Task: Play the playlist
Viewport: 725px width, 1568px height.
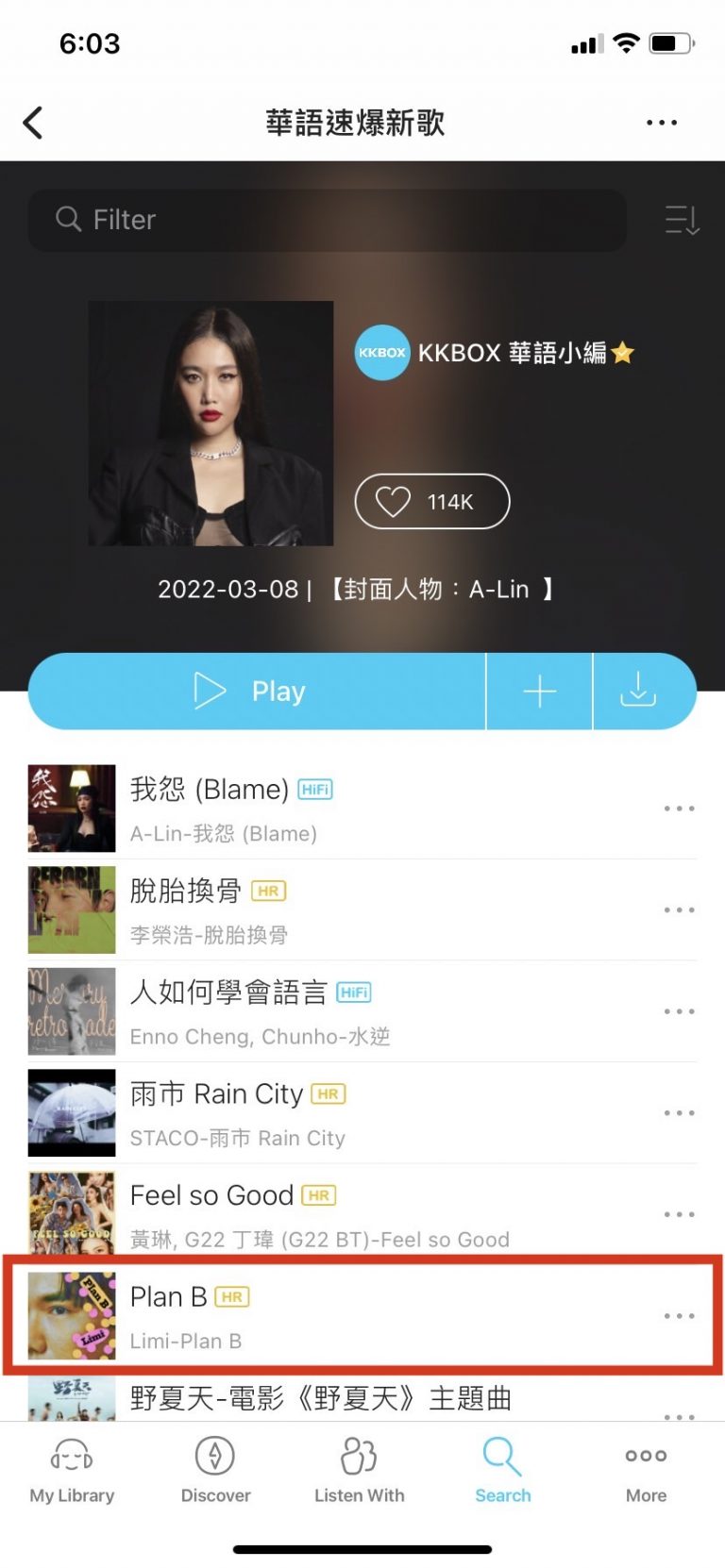Action: click(x=257, y=692)
